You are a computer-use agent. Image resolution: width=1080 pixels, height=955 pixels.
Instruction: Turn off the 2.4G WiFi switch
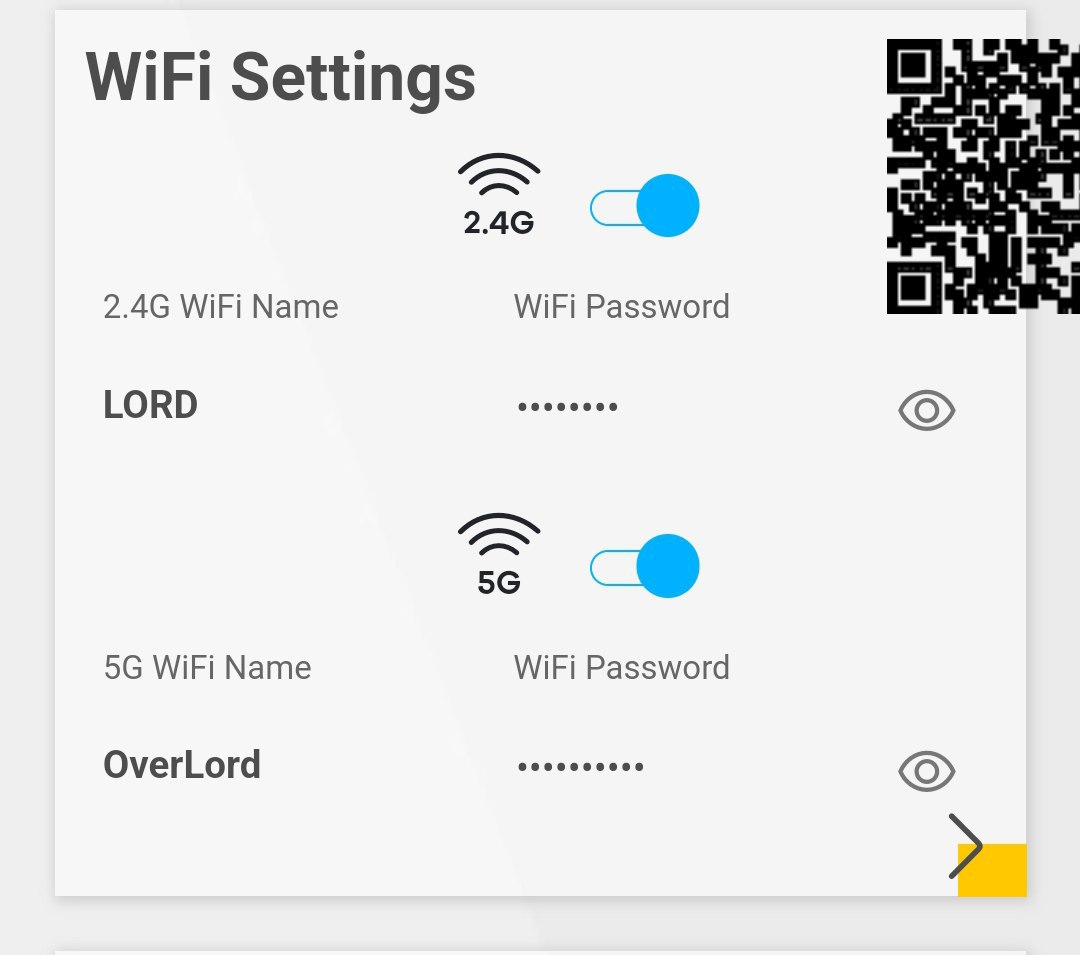click(645, 207)
